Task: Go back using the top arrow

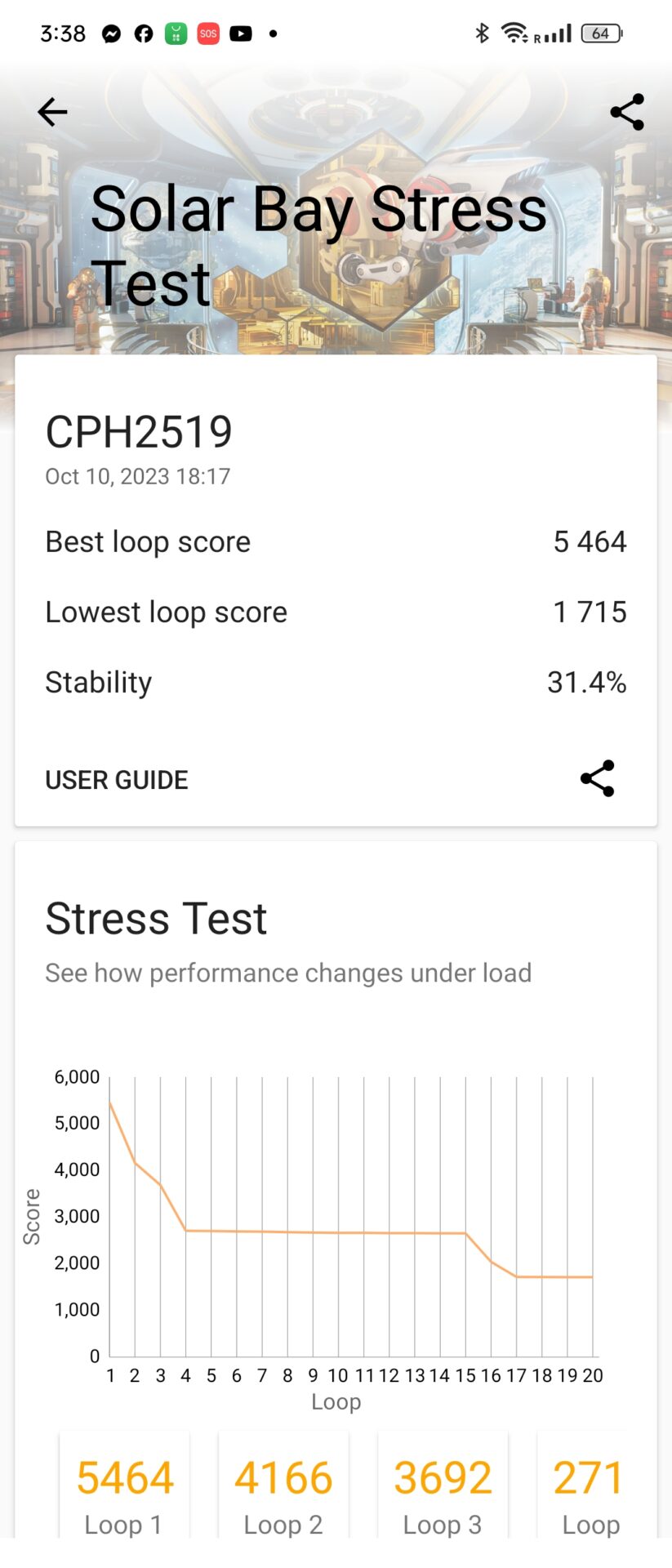Action: (x=52, y=112)
